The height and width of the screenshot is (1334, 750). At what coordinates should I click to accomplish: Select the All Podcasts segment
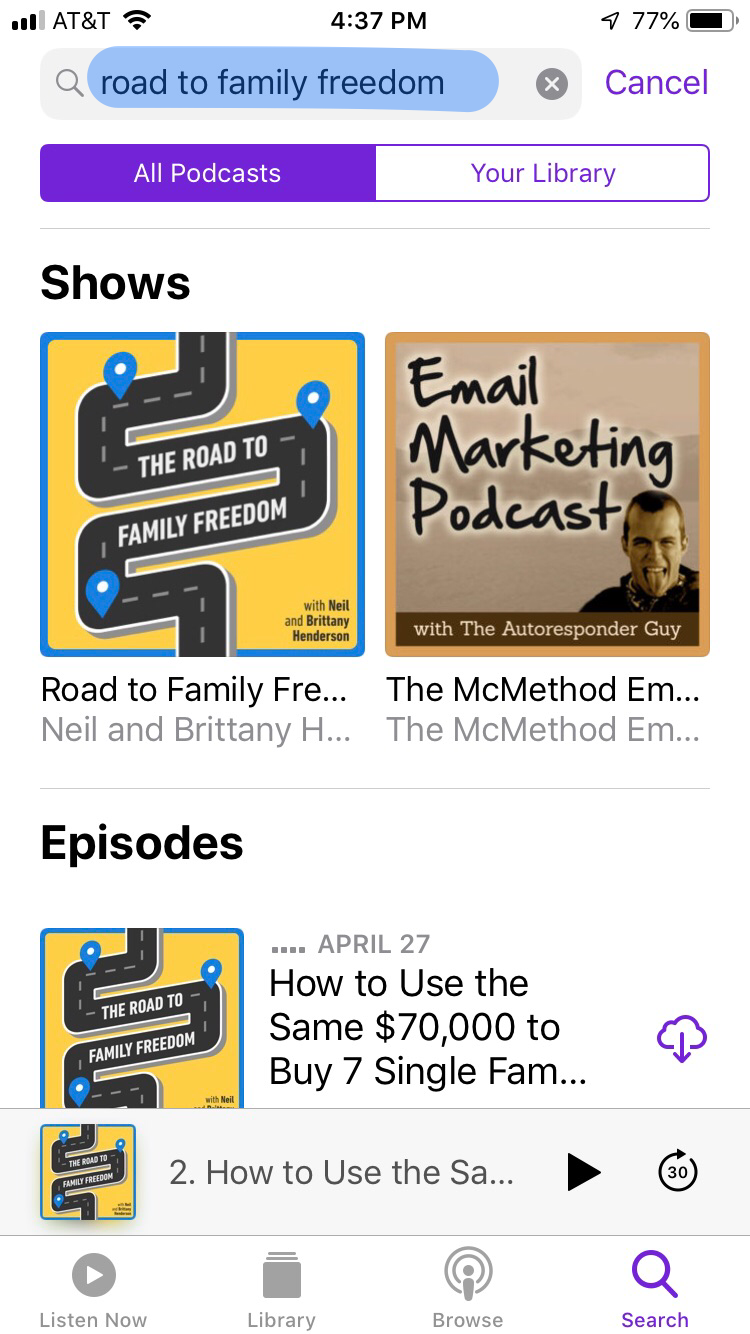click(208, 173)
